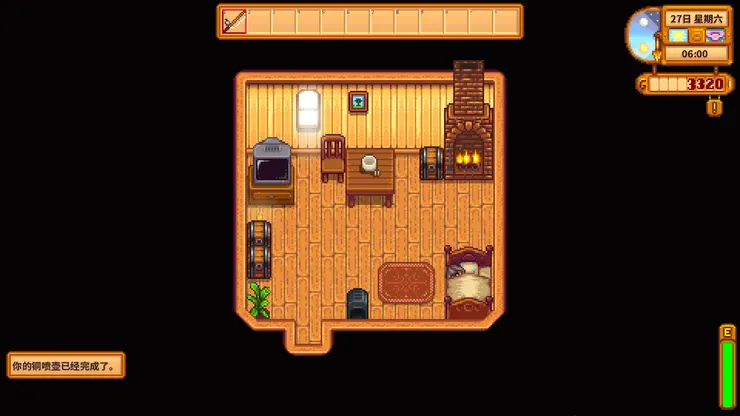Turn on the television set
This screenshot has width=740, height=416.
pyautogui.click(x=272, y=165)
